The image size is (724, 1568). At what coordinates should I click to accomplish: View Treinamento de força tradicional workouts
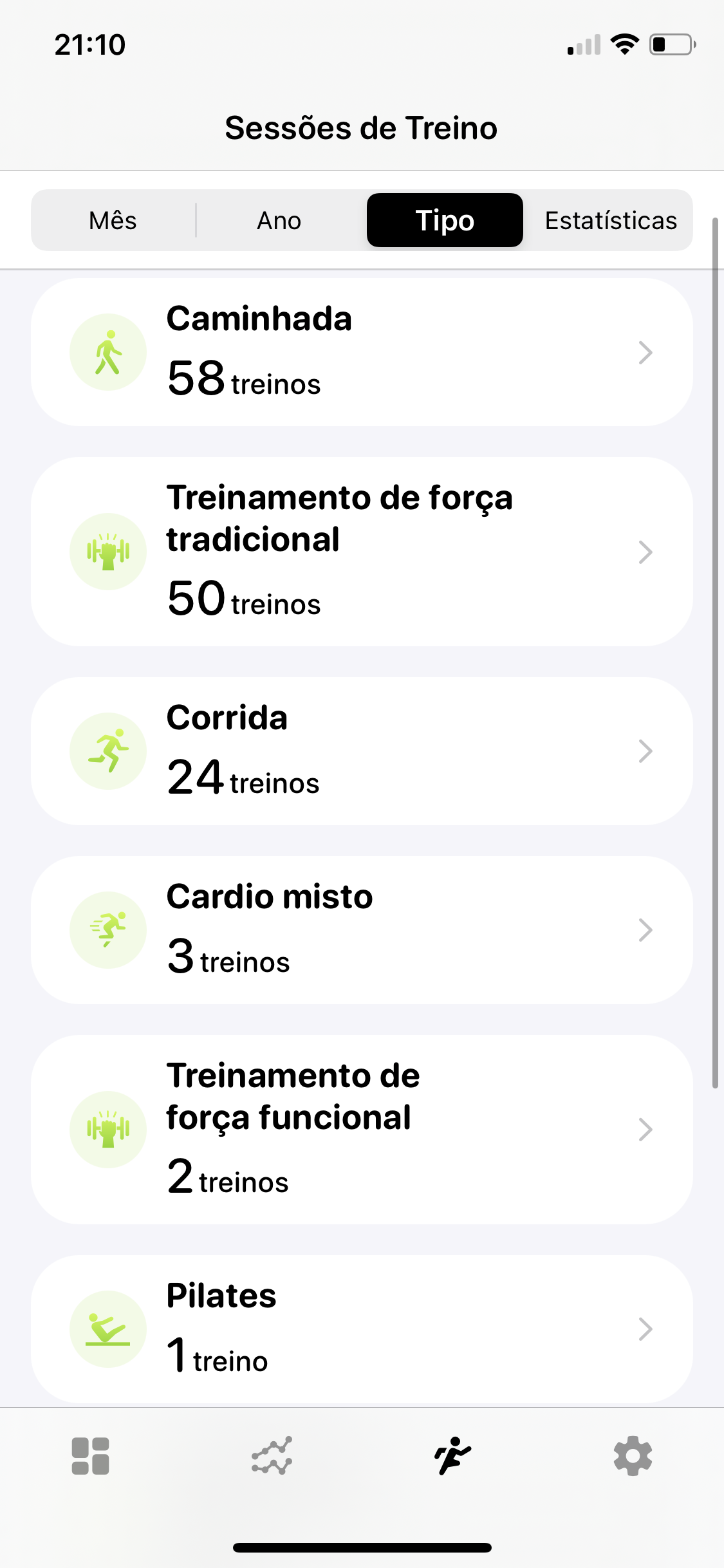coord(362,552)
